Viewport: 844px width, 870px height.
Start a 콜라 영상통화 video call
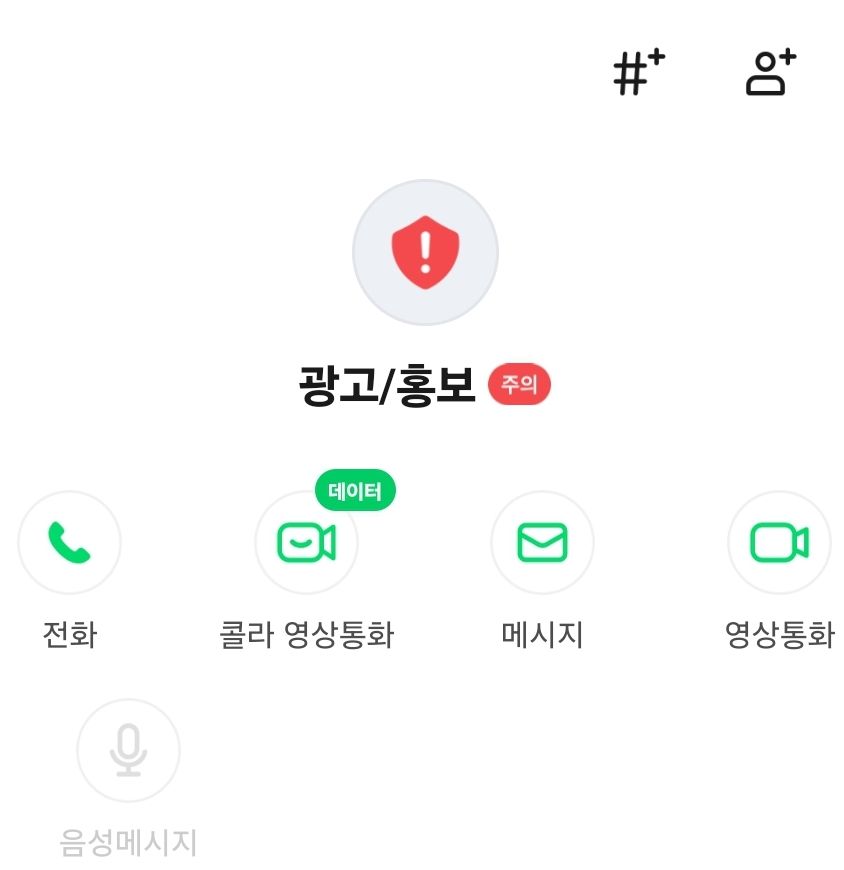tap(306, 543)
